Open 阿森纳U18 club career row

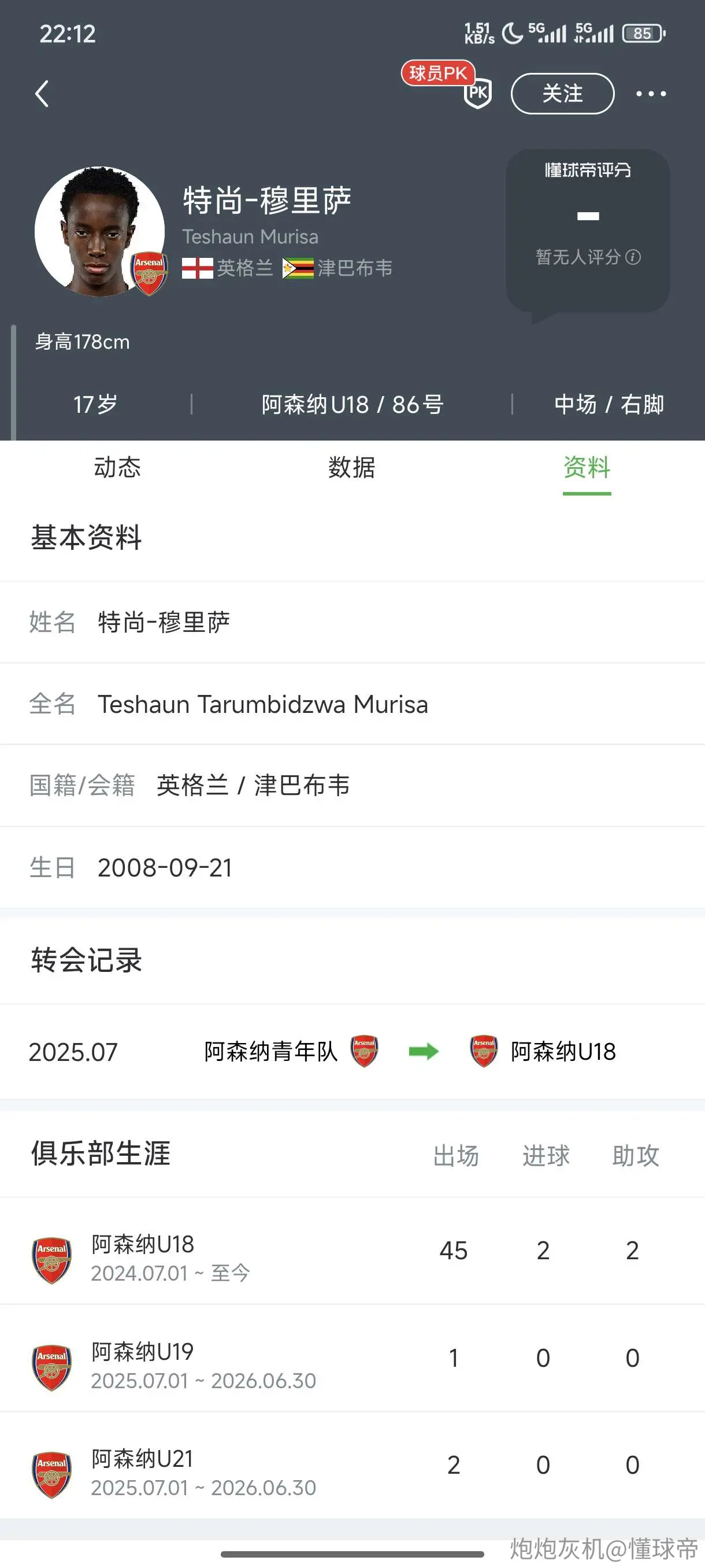point(352,1251)
